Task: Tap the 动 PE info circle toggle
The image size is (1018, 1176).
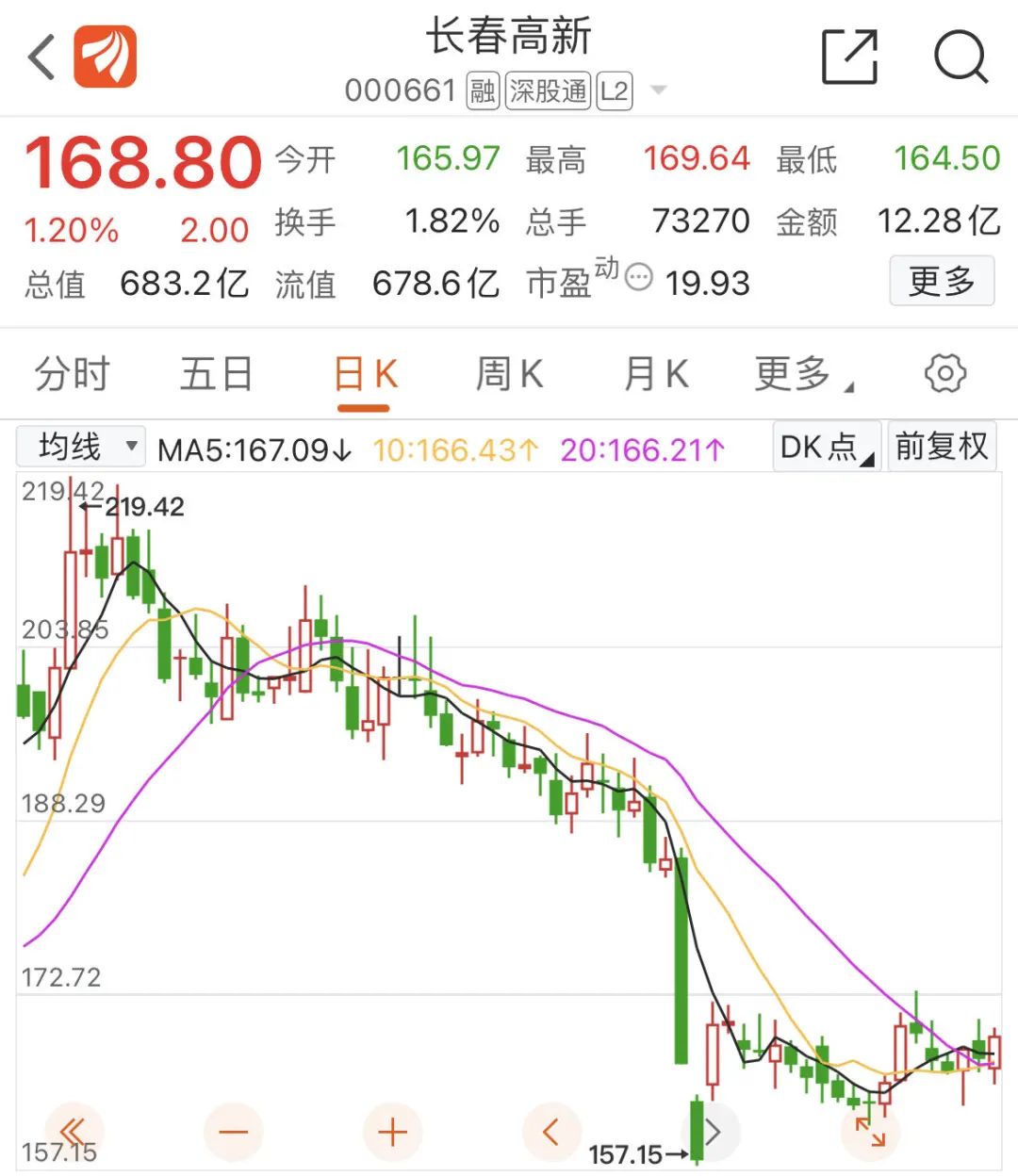Action: pyautogui.click(x=637, y=278)
